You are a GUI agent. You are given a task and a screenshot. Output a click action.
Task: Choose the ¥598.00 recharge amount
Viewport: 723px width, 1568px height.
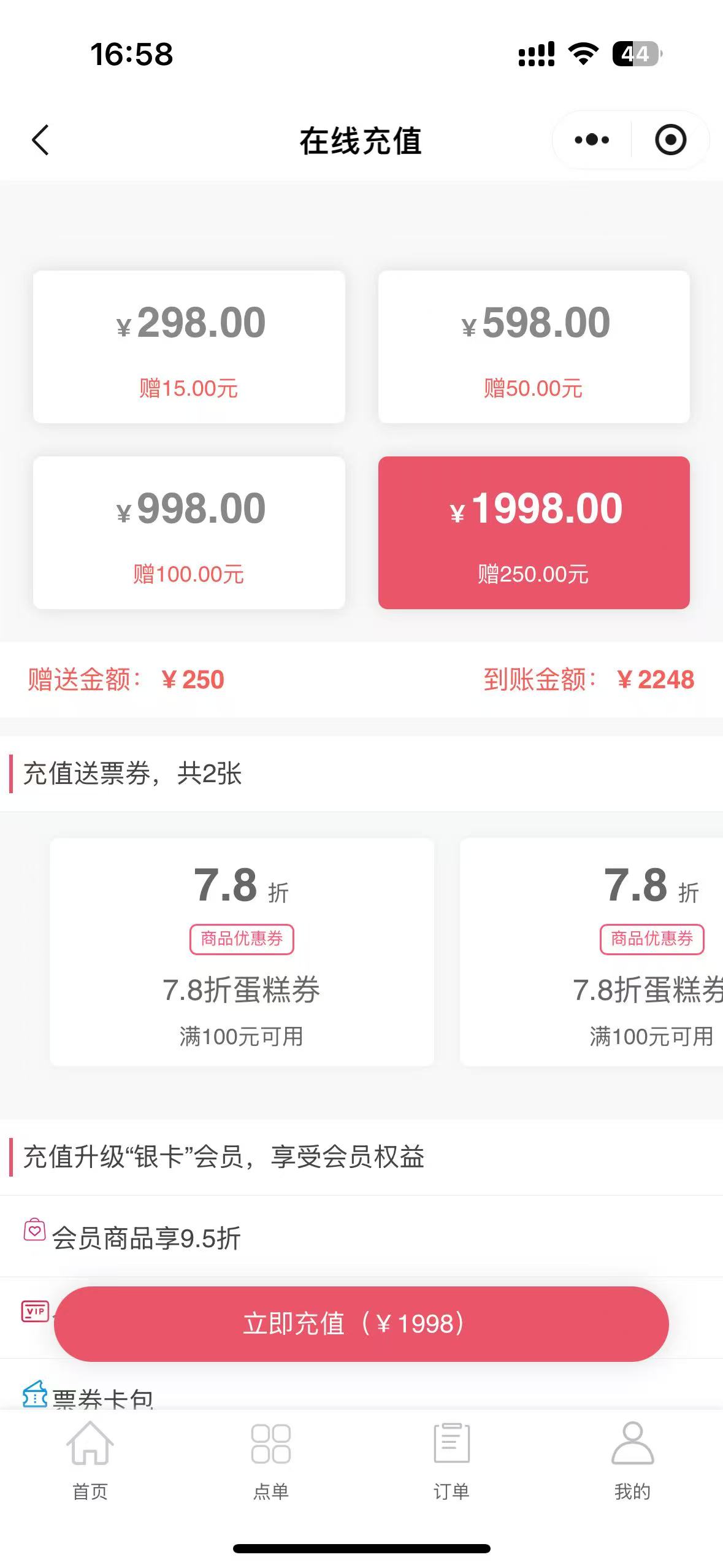click(x=534, y=347)
